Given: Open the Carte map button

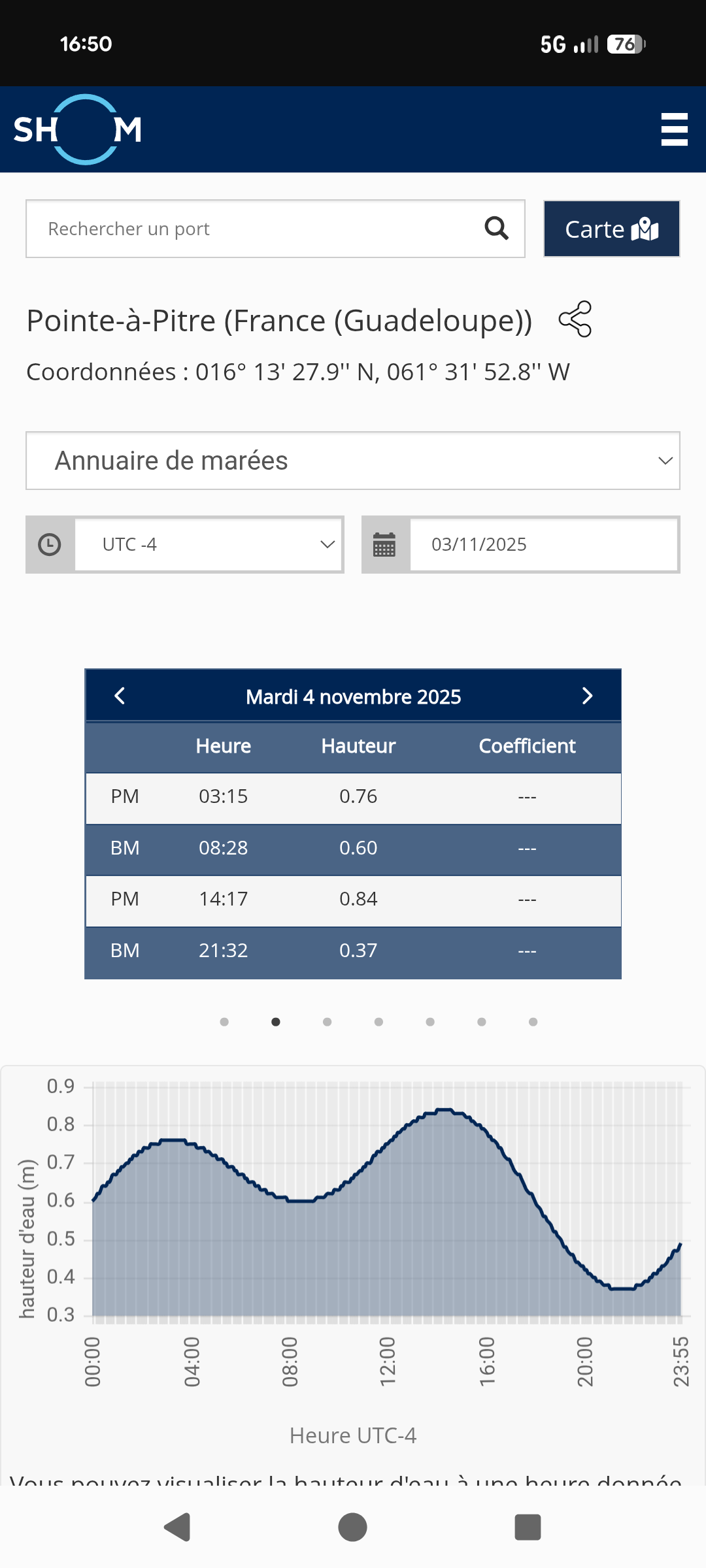Looking at the screenshot, I should (x=611, y=229).
